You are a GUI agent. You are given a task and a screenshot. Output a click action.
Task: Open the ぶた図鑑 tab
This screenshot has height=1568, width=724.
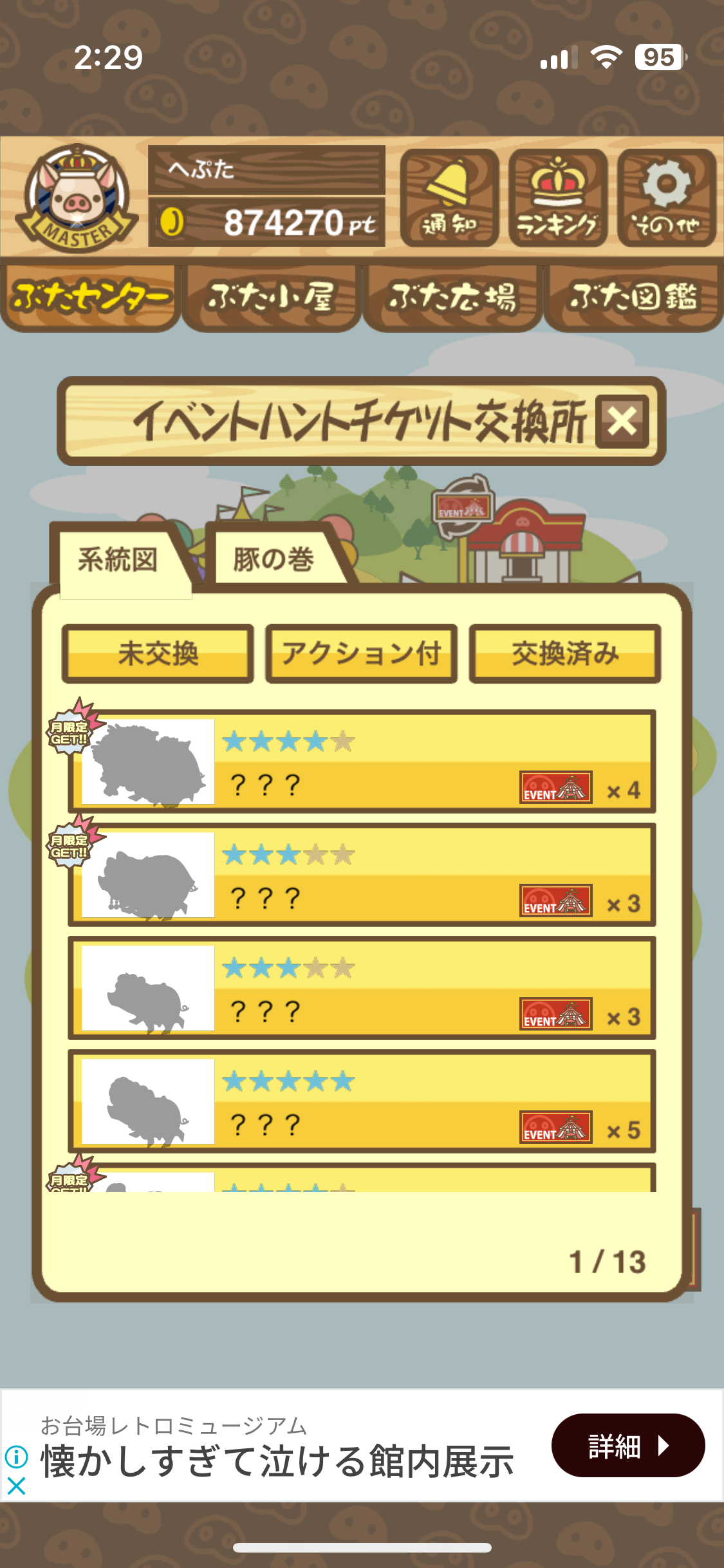[633, 297]
